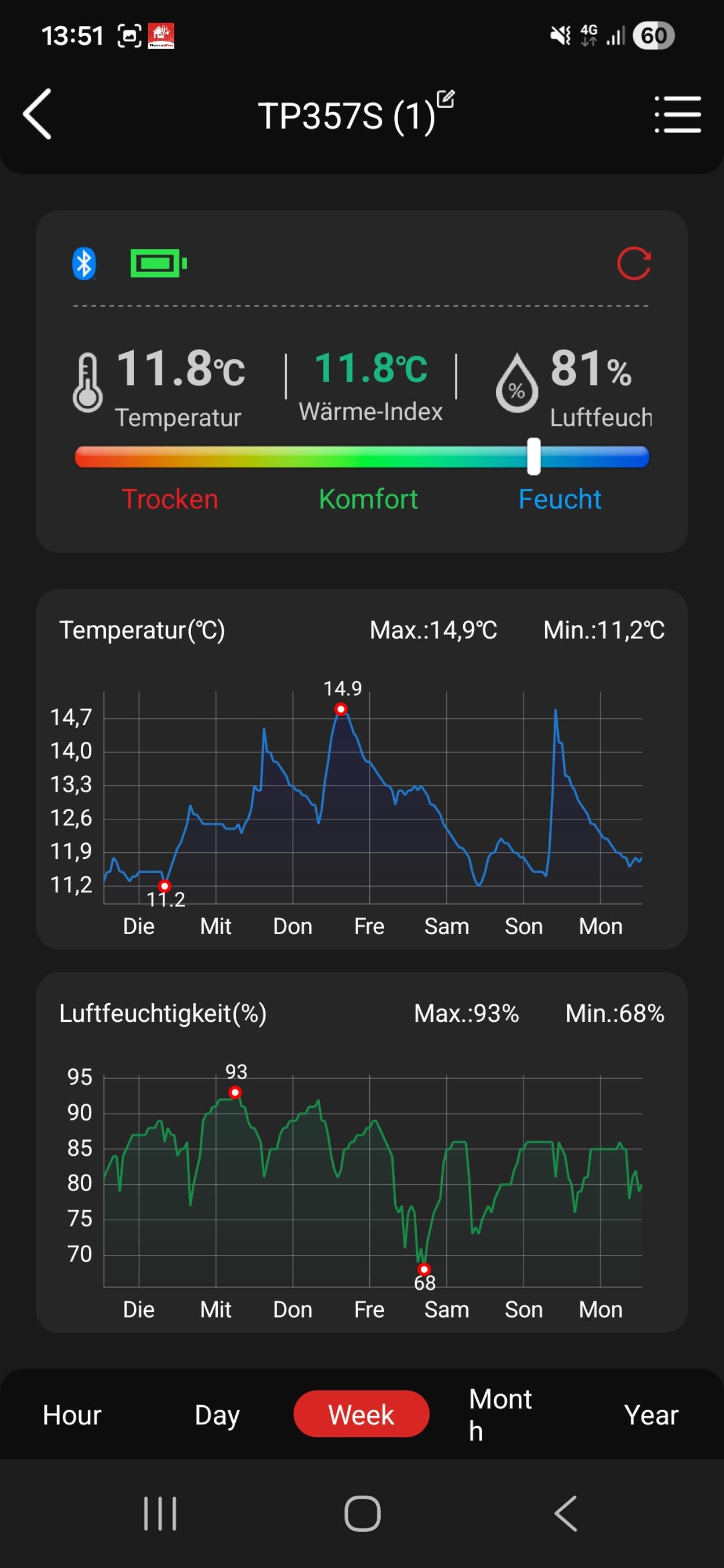Switch to the Month view

coord(501,1415)
